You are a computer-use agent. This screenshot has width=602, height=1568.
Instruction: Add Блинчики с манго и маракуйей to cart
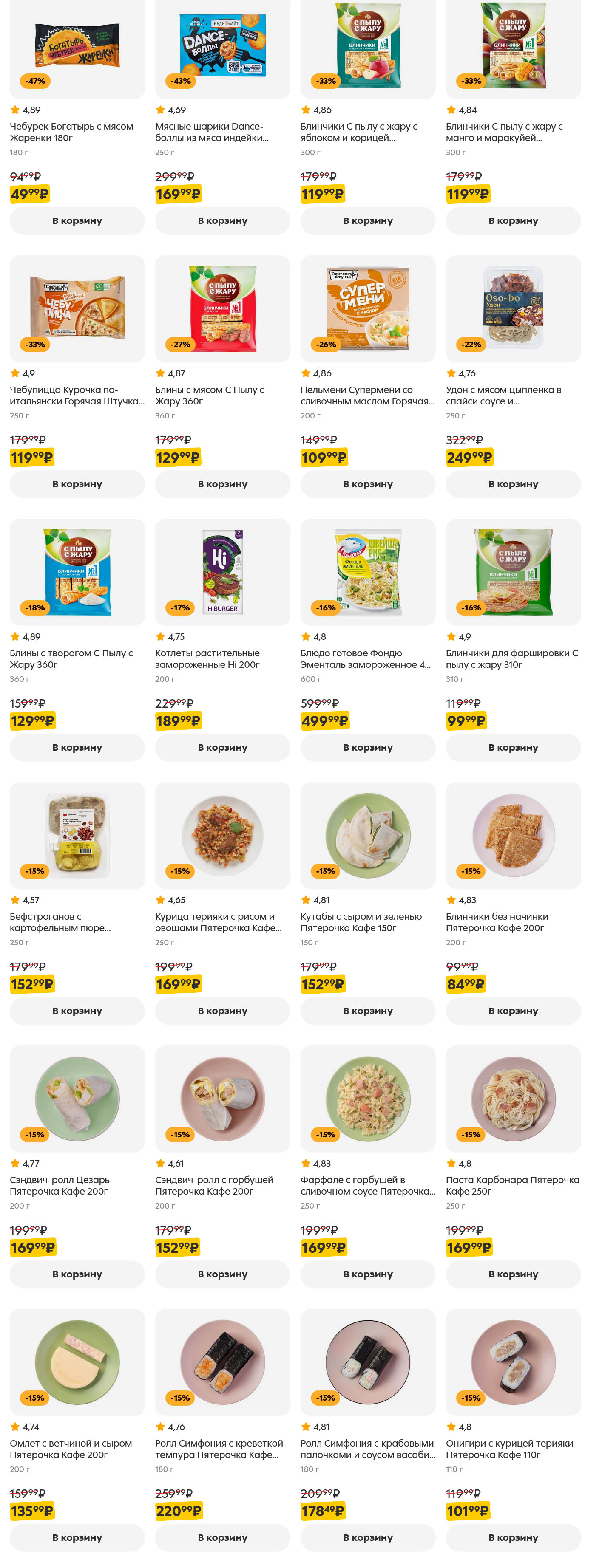[x=513, y=220]
